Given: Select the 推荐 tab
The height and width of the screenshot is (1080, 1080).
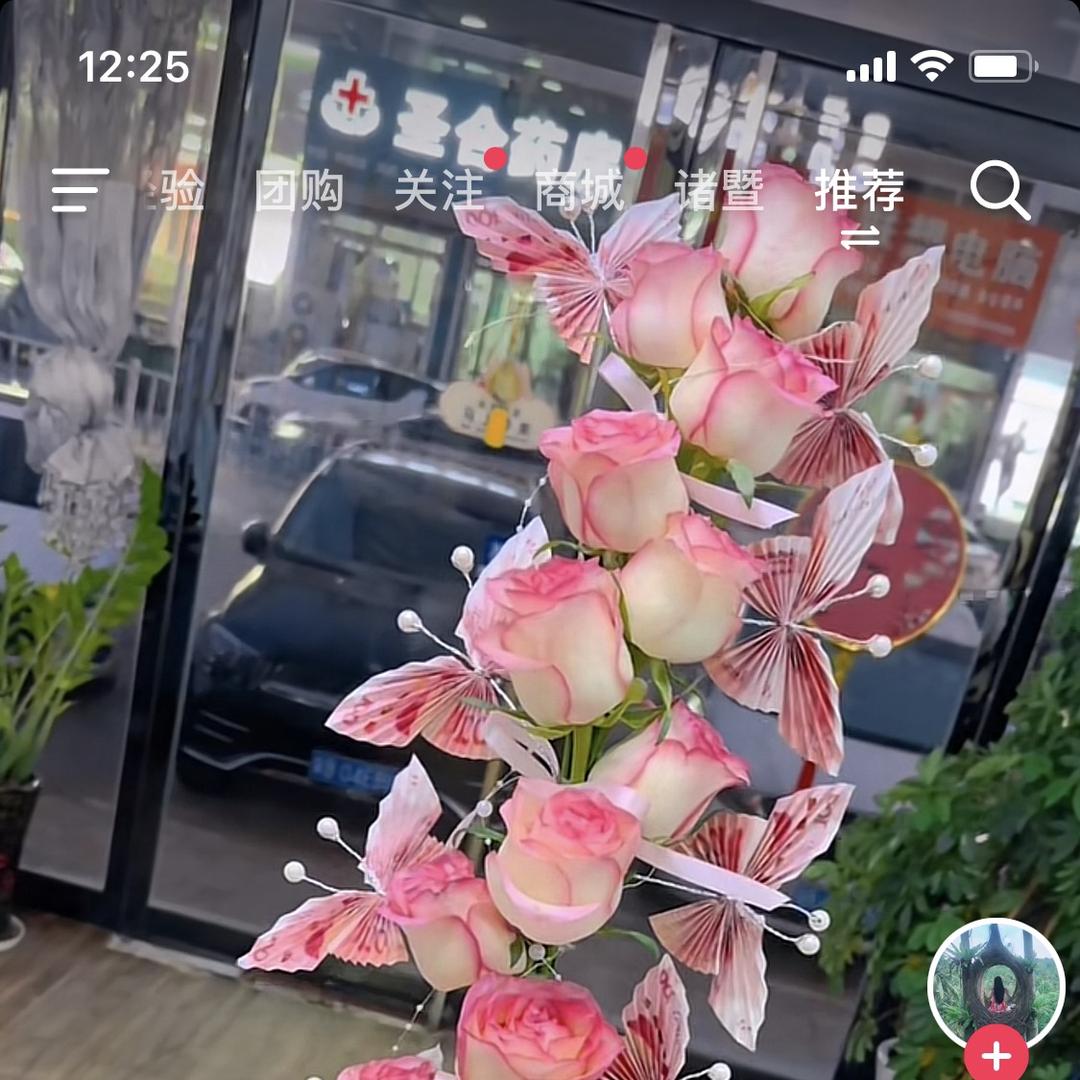Looking at the screenshot, I should click(859, 190).
